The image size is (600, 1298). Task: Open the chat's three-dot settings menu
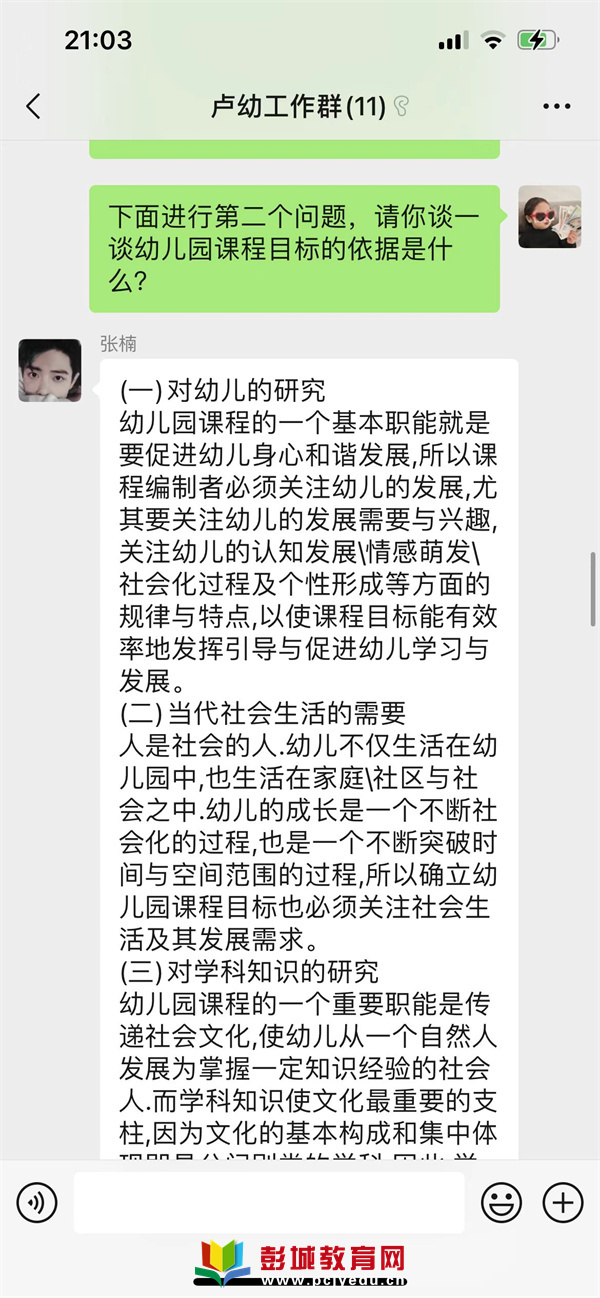click(556, 107)
